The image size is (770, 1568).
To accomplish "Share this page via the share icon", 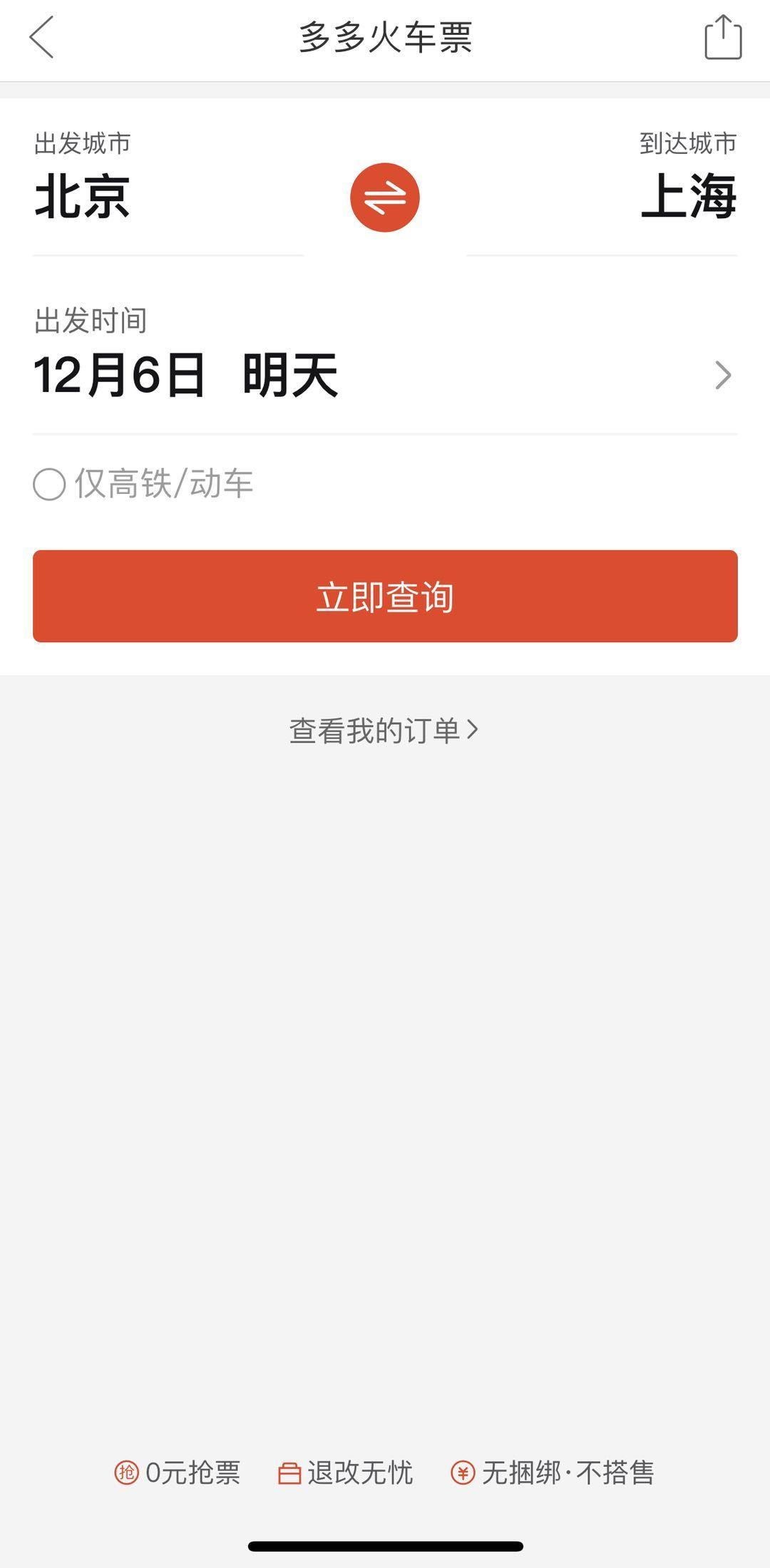I will (723, 37).
